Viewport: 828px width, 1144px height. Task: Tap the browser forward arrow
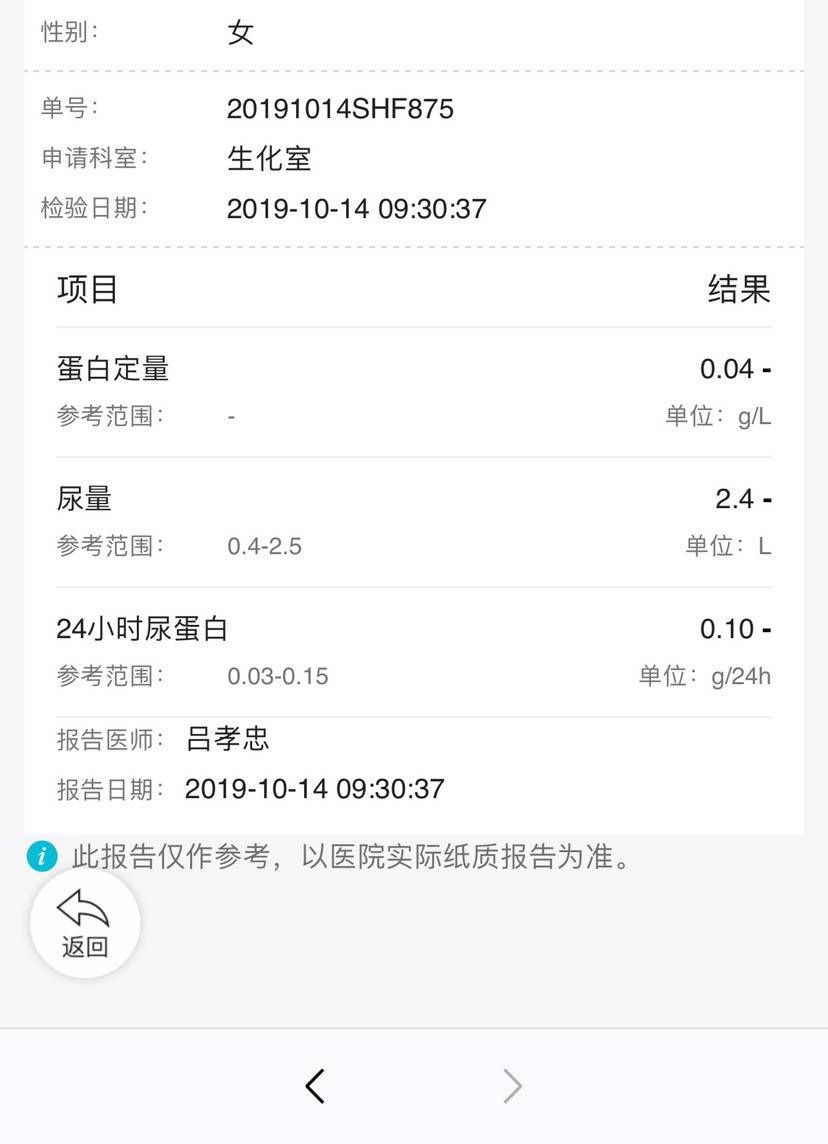[x=512, y=1085]
